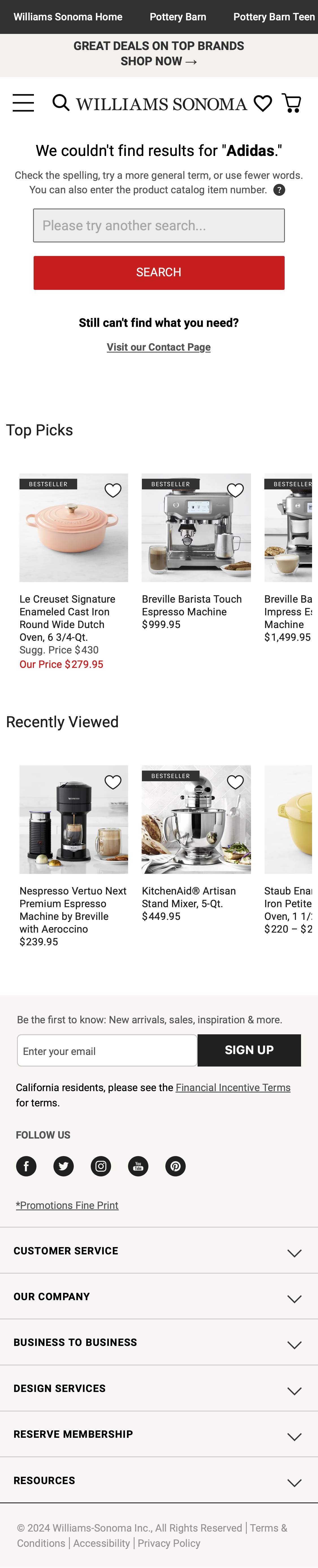
Task: Open the favorites heart in the header
Action: (263, 103)
